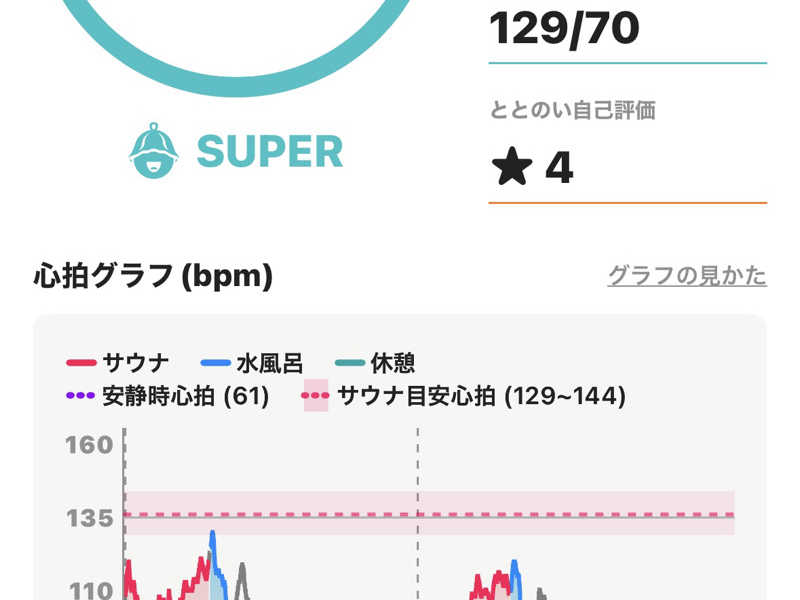Open the グラフの見かた graph guide link
This screenshot has width=800, height=600.
[687, 275]
